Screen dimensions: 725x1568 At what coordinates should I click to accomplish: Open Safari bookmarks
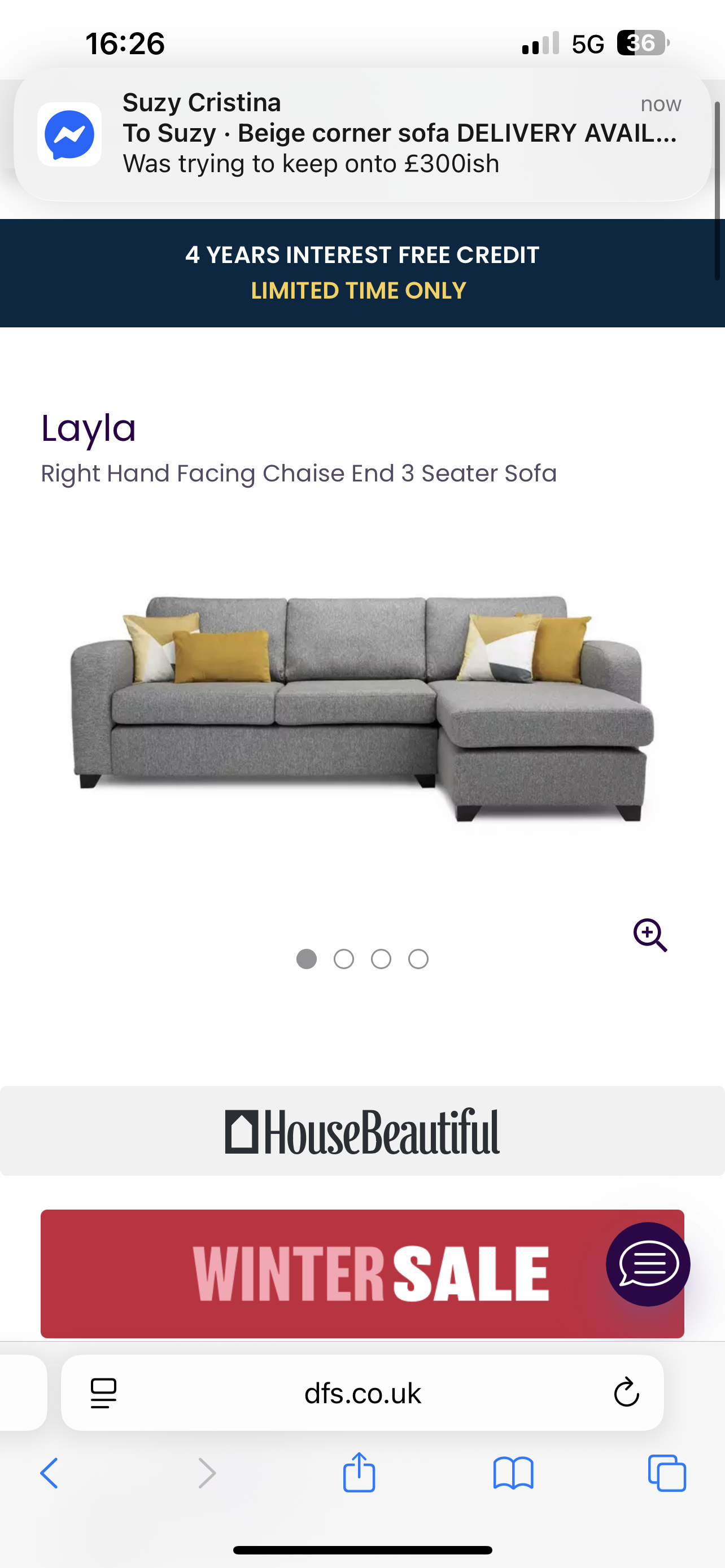click(513, 1474)
